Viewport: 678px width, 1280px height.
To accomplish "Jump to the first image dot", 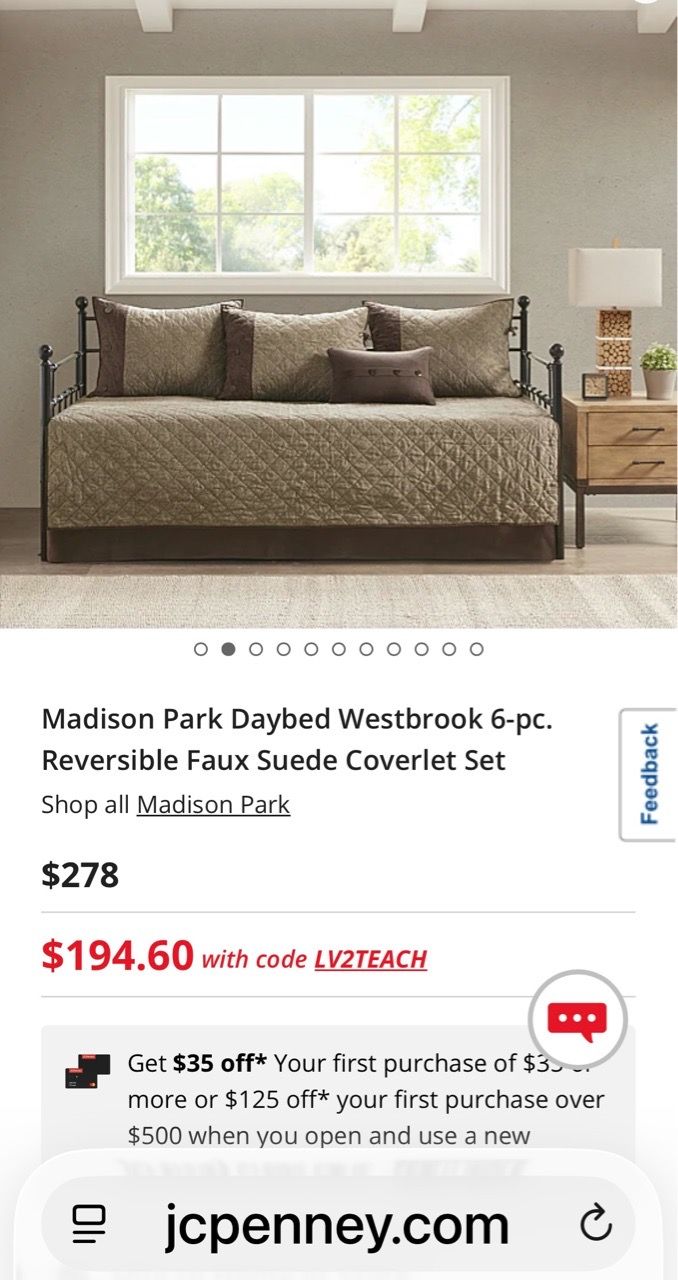I will click(x=201, y=649).
